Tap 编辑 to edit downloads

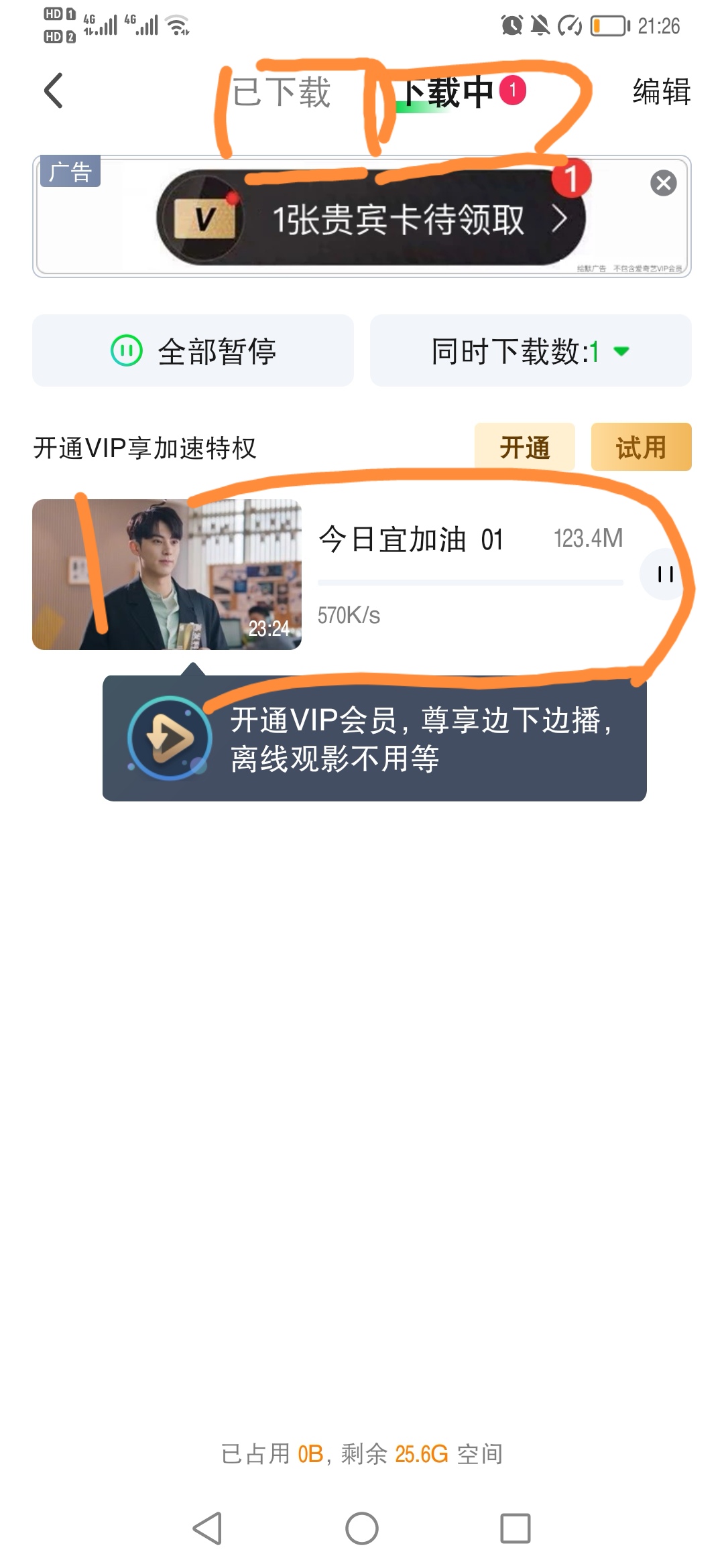(x=661, y=92)
